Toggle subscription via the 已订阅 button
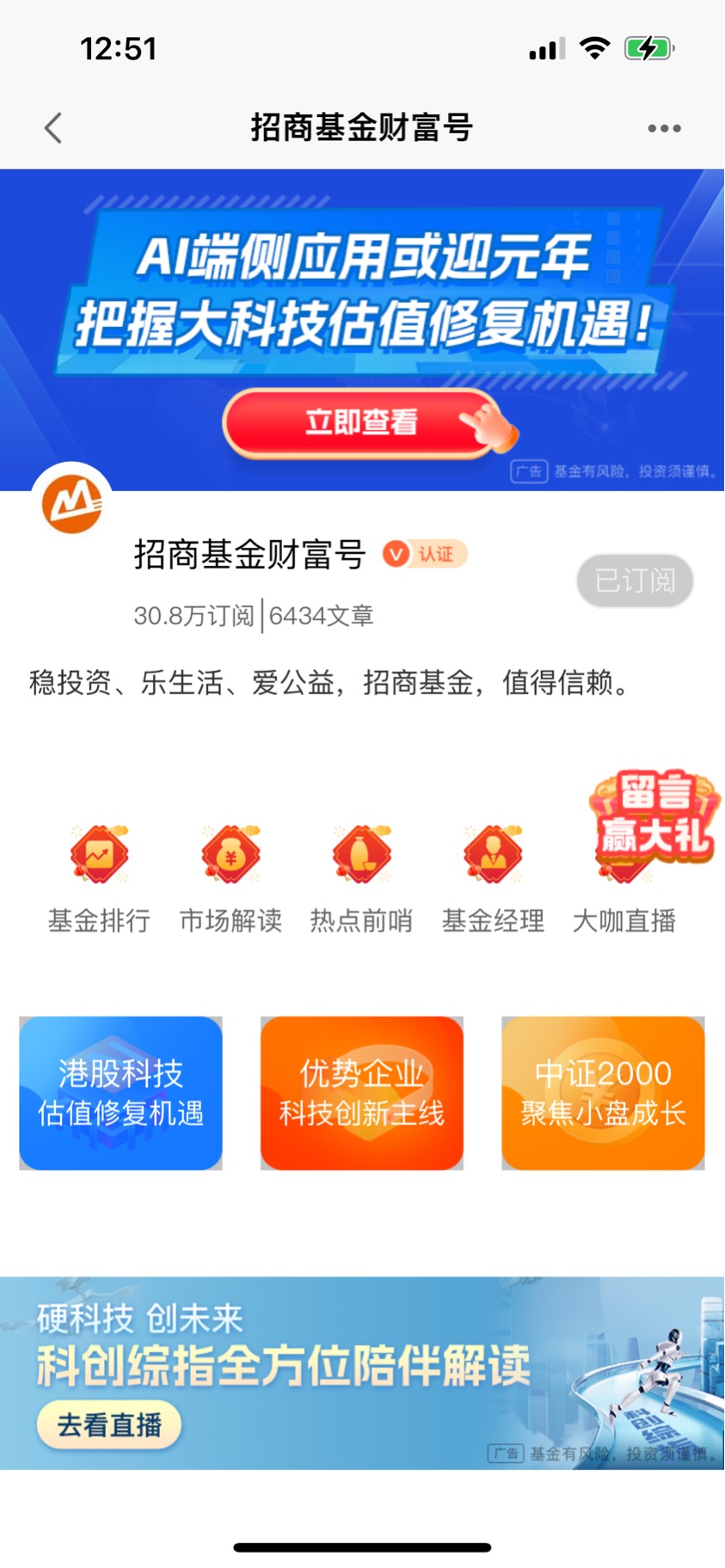 tap(635, 581)
